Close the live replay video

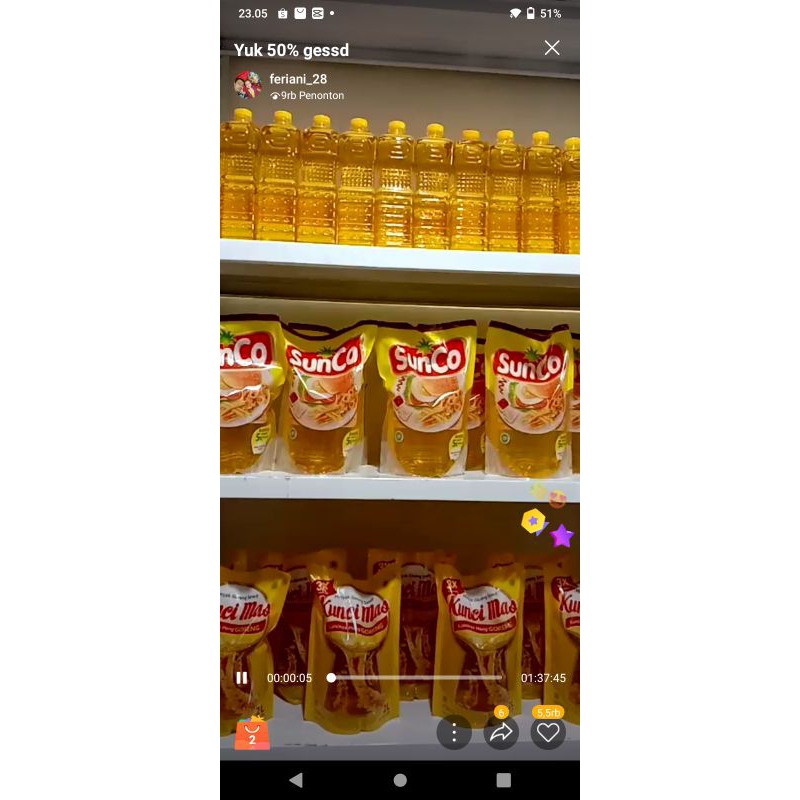pyautogui.click(x=552, y=48)
